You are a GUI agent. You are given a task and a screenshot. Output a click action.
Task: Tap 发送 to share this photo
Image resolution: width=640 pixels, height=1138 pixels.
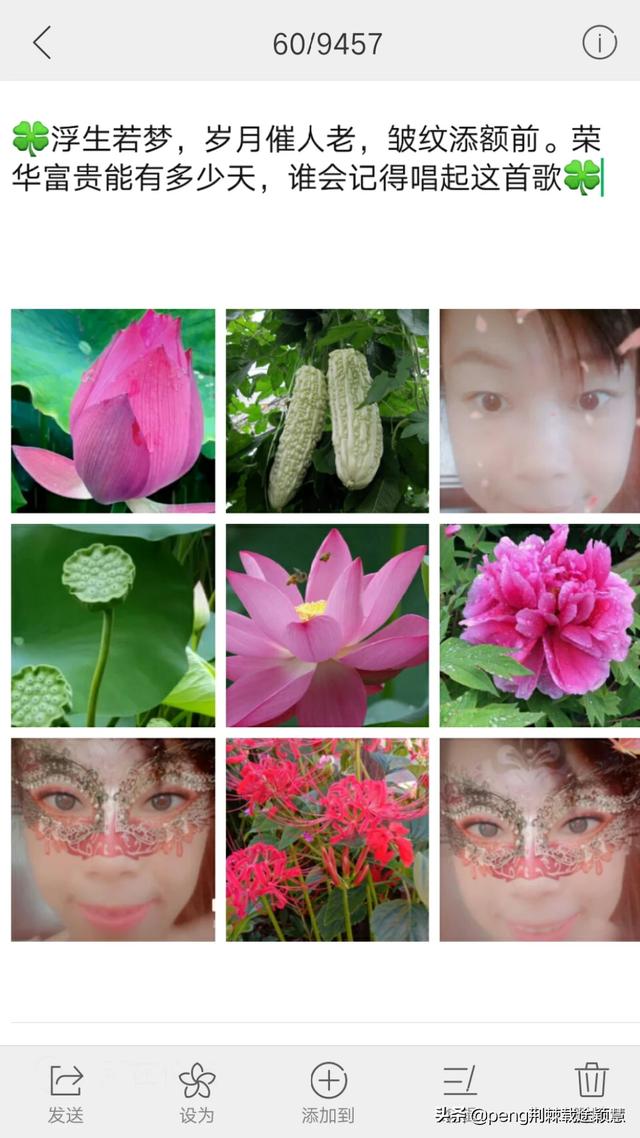(66, 1091)
